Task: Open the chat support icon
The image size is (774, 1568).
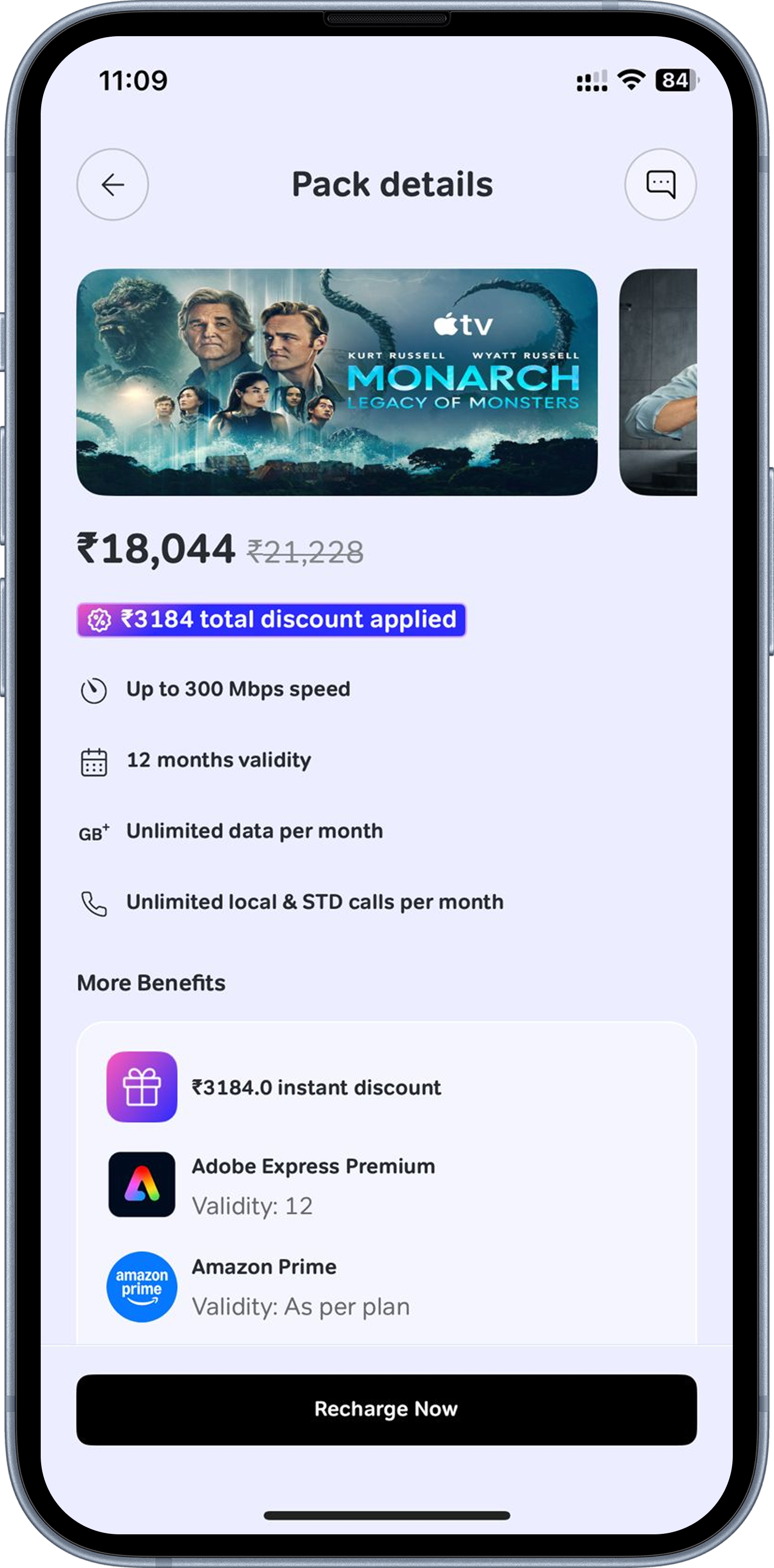Action: [660, 184]
